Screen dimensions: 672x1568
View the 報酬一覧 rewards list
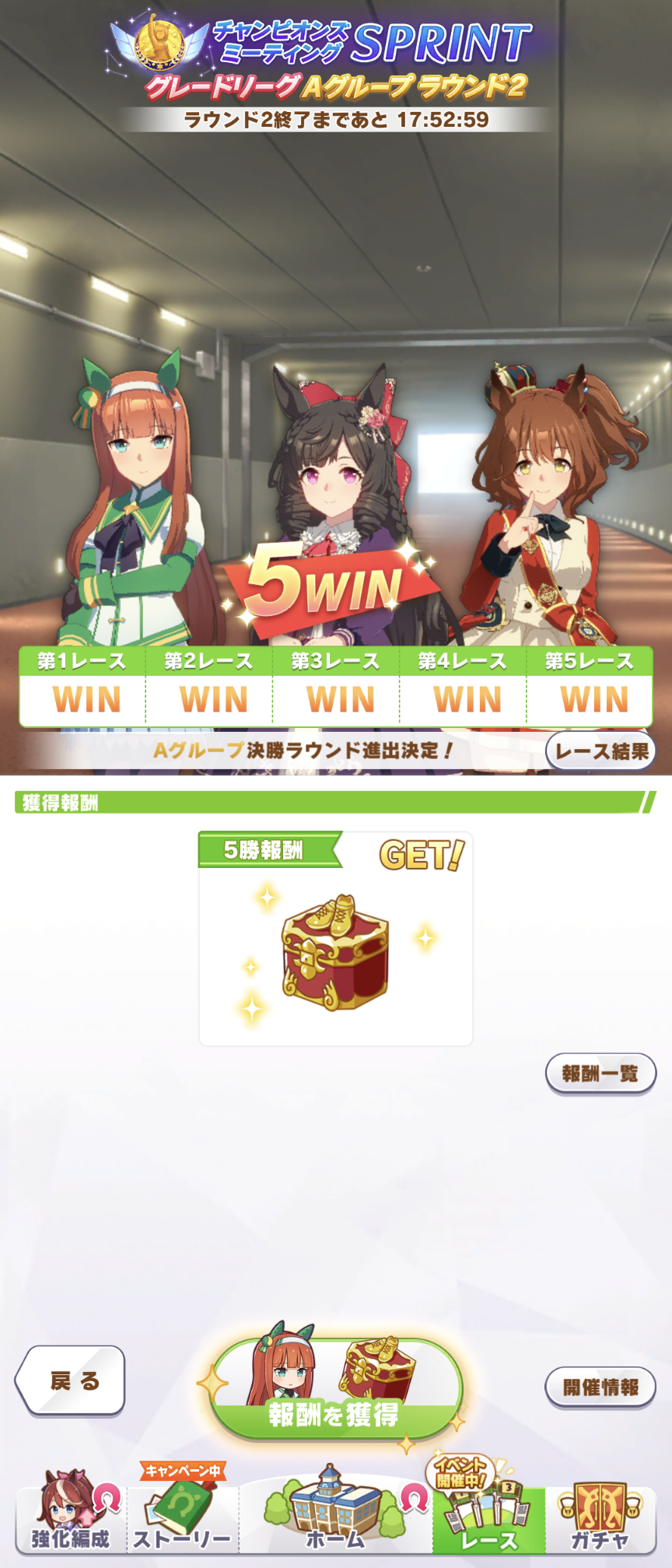click(600, 1074)
